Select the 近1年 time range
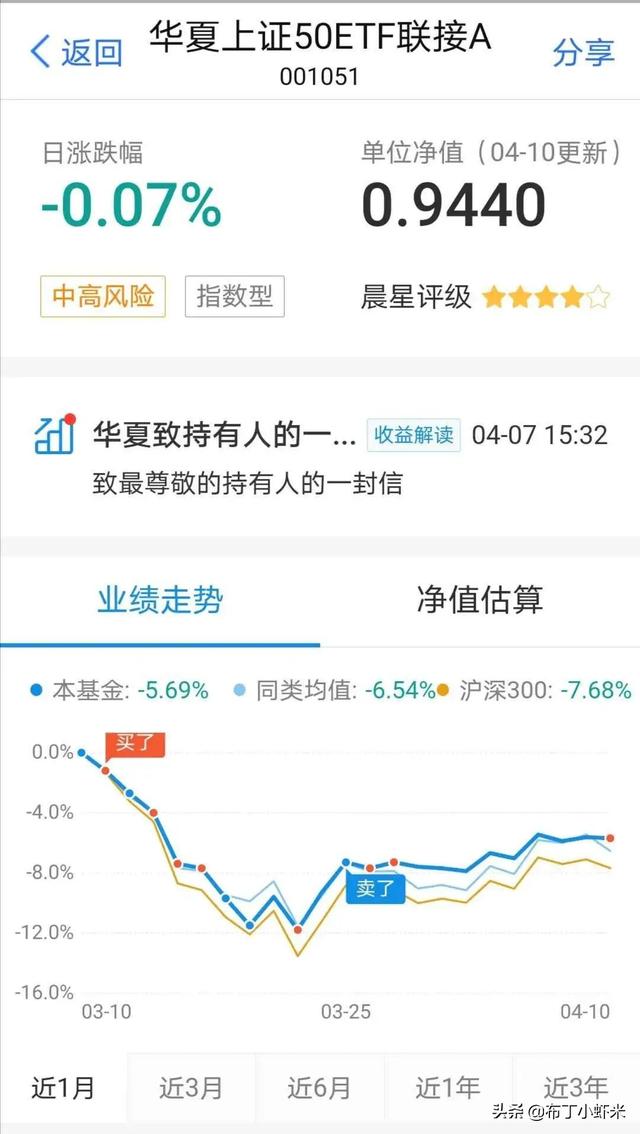The height and width of the screenshot is (1134, 640). pyautogui.click(x=447, y=1087)
